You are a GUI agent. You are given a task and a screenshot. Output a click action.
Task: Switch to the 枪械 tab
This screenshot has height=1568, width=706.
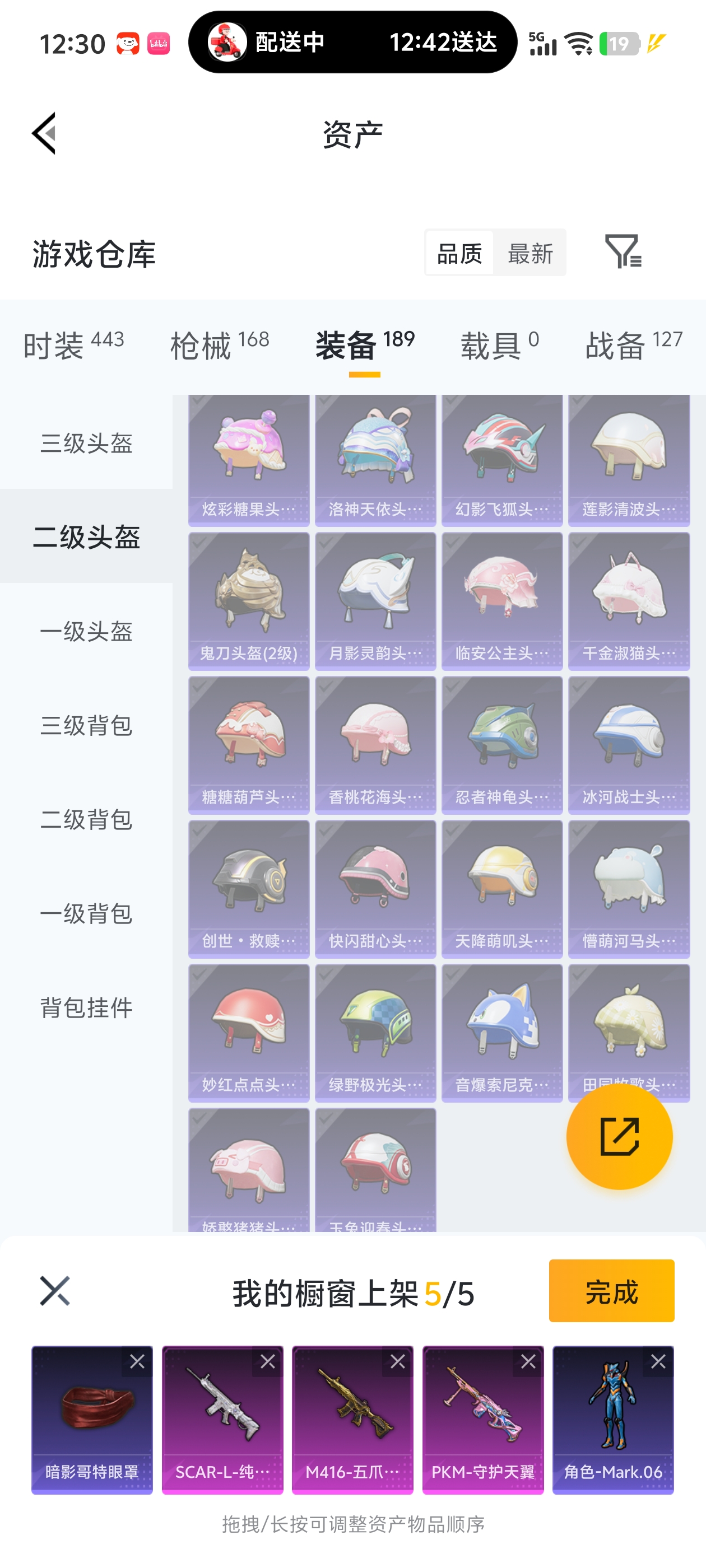[x=219, y=345]
